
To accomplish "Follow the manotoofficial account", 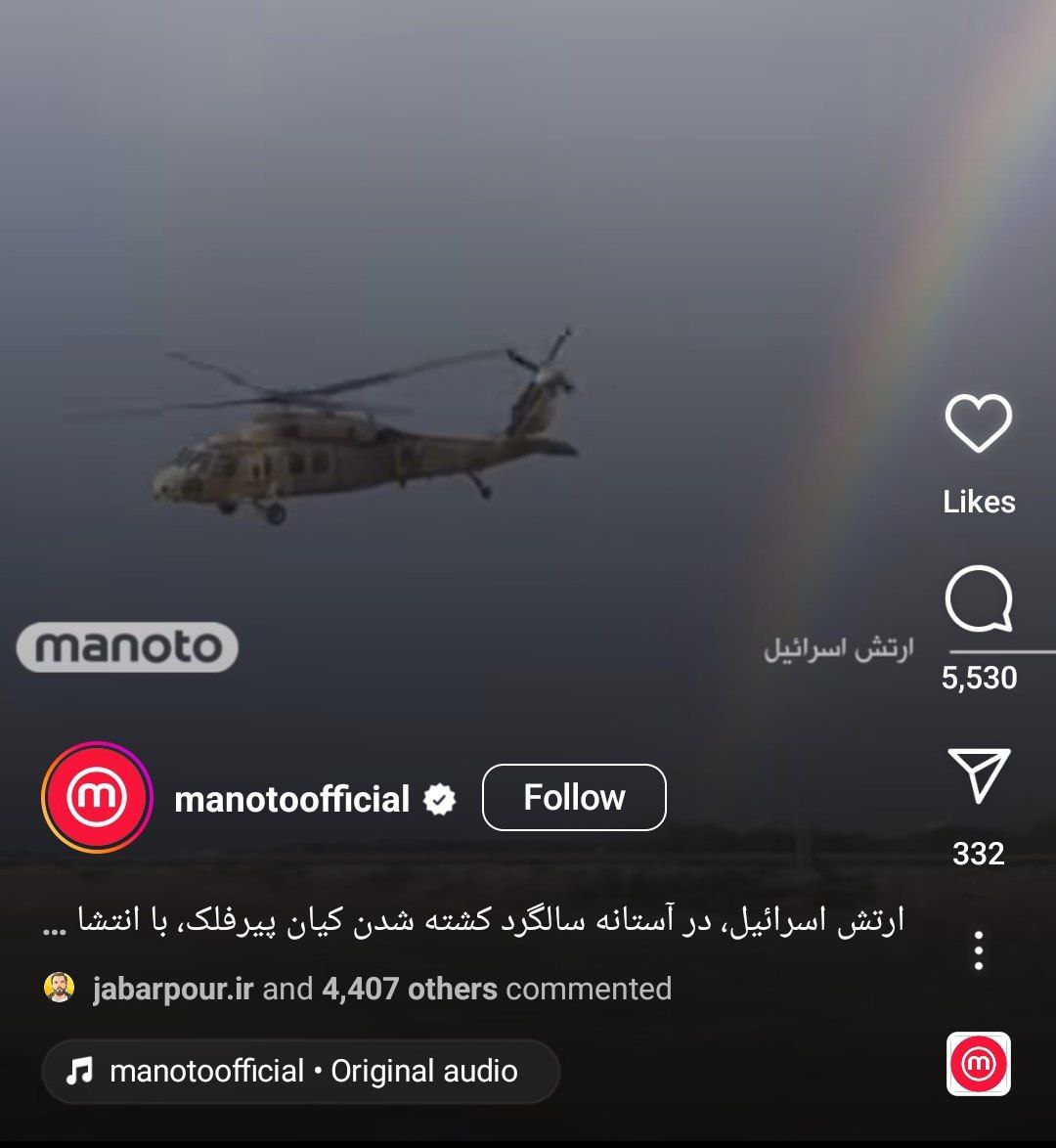I will (574, 798).
